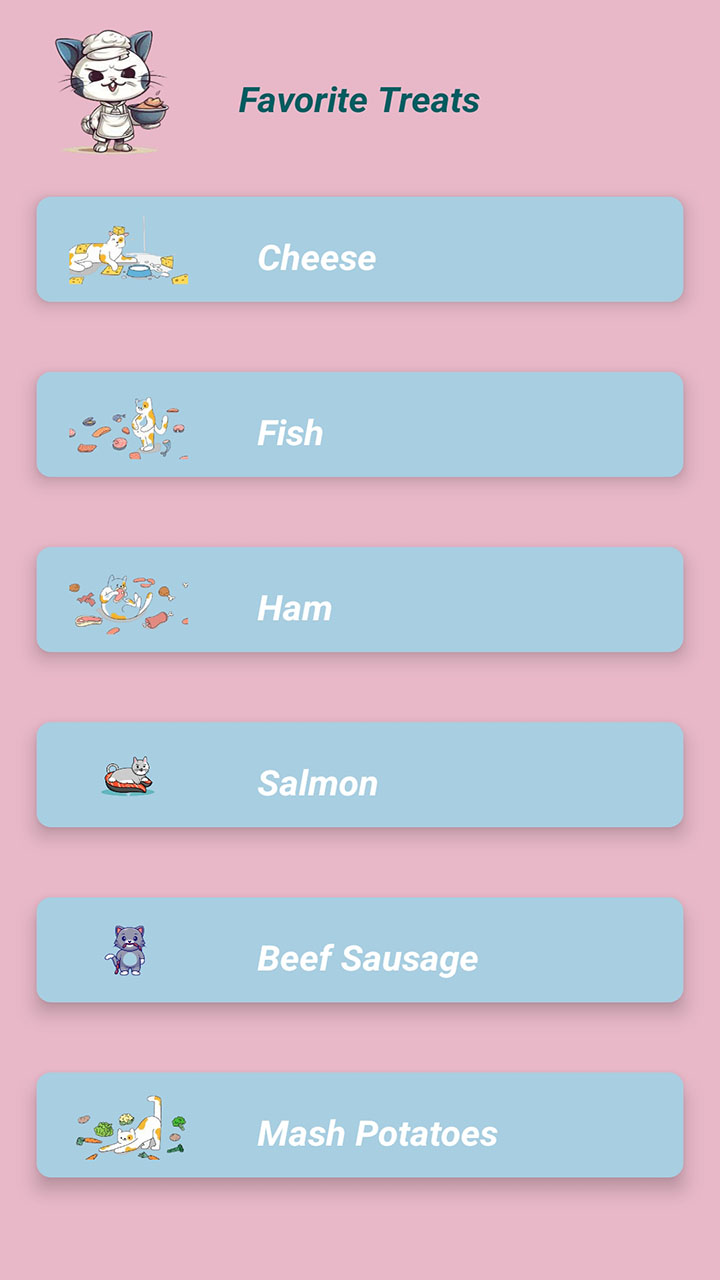The width and height of the screenshot is (720, 1280).
Task: Select the Salmon treat card
Action: pos(360,773)
